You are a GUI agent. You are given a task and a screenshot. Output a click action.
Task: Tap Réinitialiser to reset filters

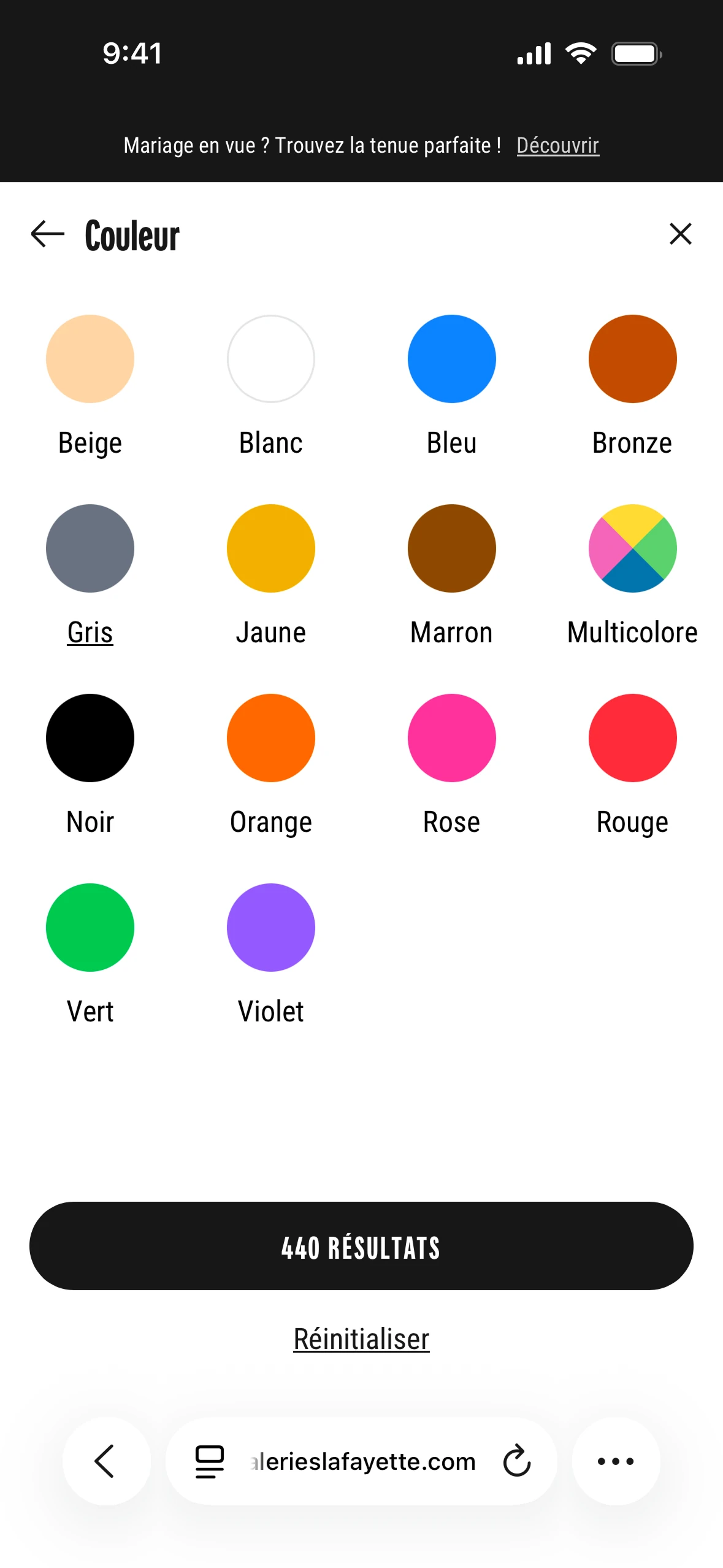[x=361, y=1339]
